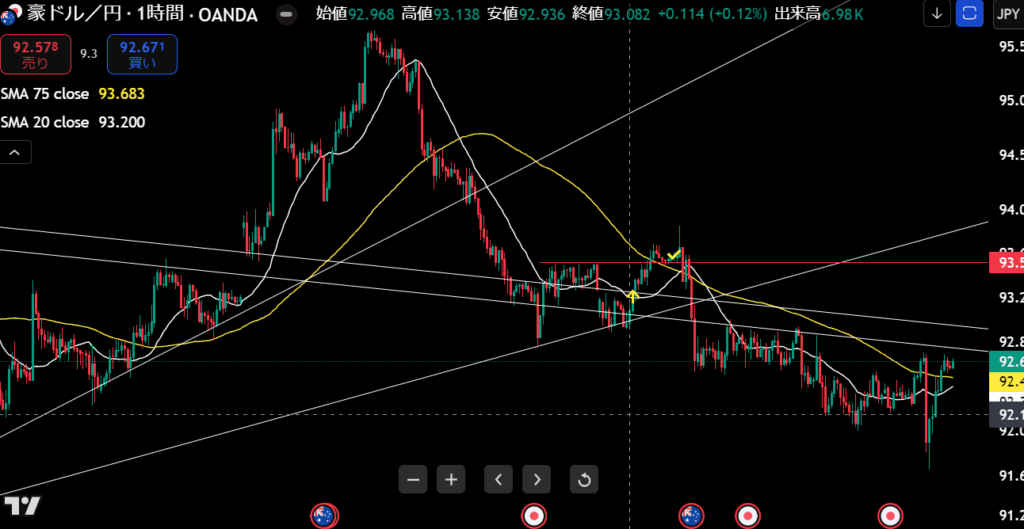Tap the down arrow button near JPY
1024x529 pixels.
tap(937, 14)
